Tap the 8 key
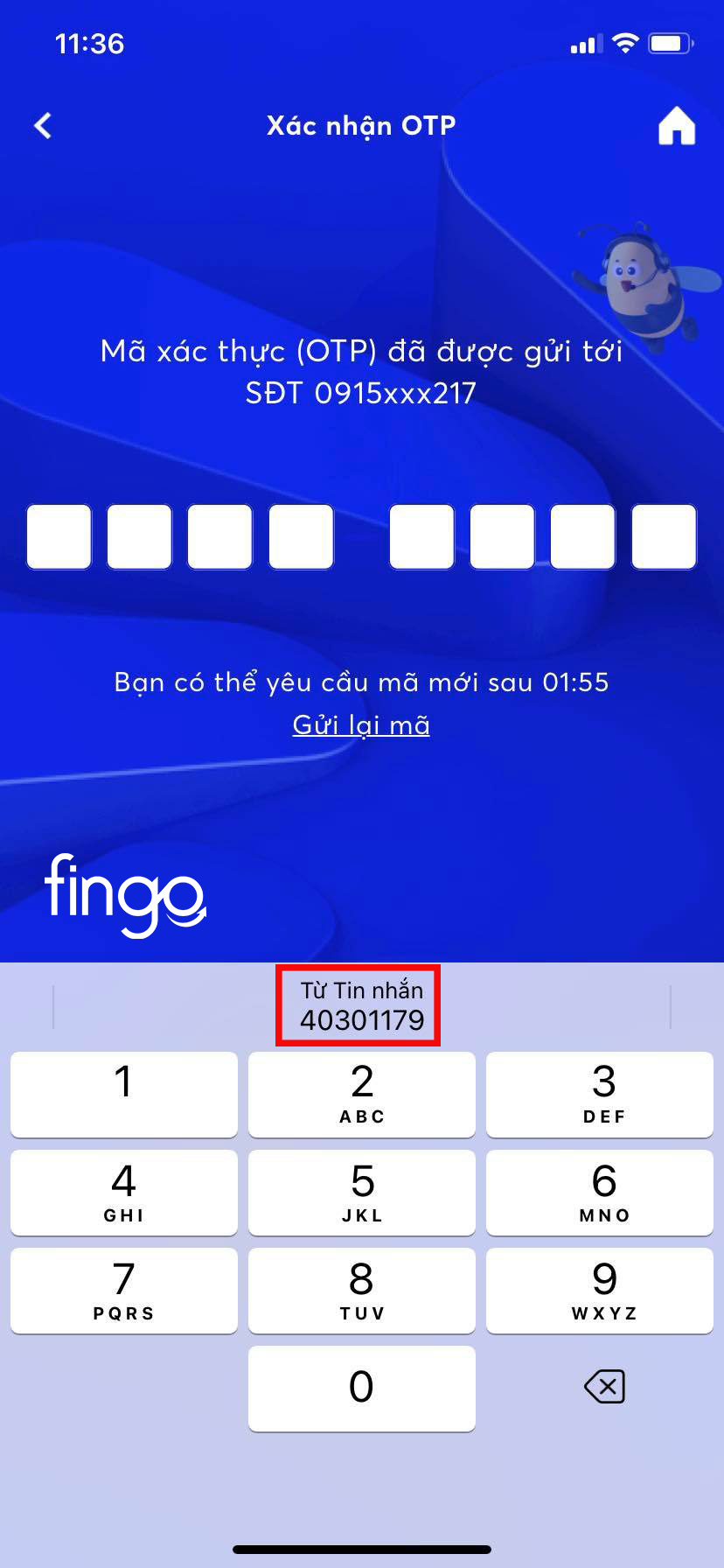This screenshot has height=1568, width=724. [362, 1291]
